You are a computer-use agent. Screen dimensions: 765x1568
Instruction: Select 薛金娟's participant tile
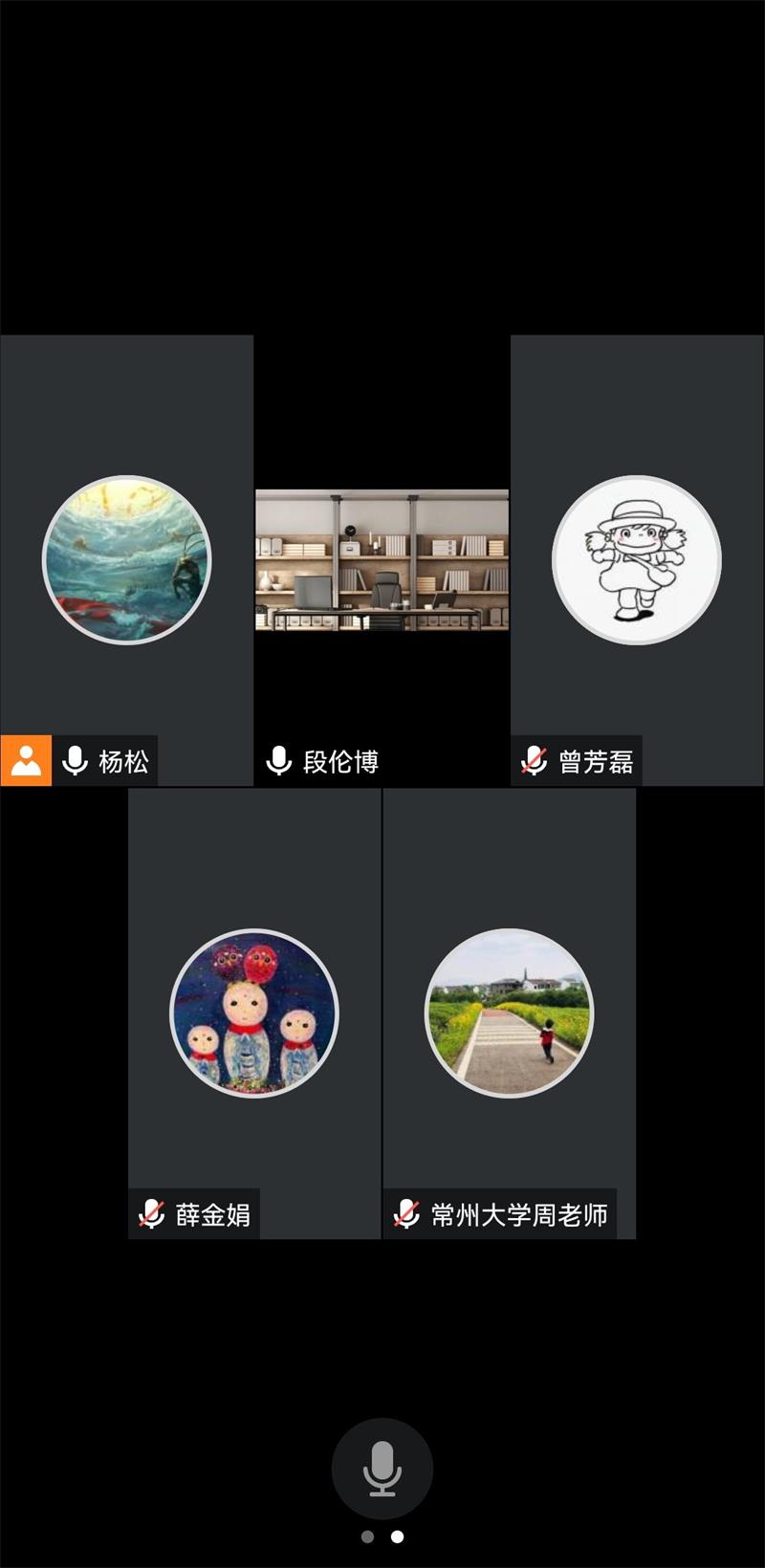click(254, 1013)
